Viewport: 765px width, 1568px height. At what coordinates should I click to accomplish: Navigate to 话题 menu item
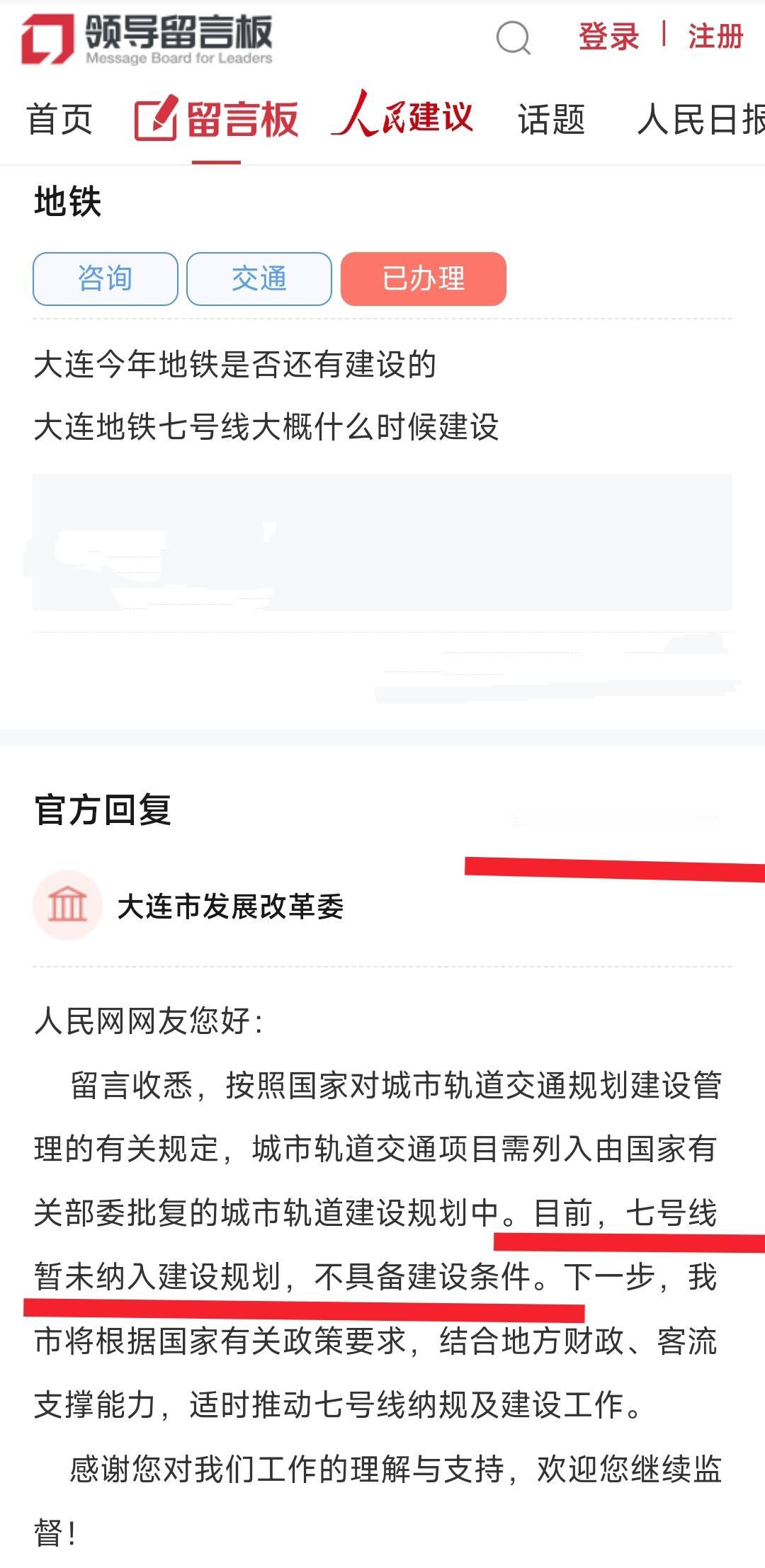coord(551,120)
